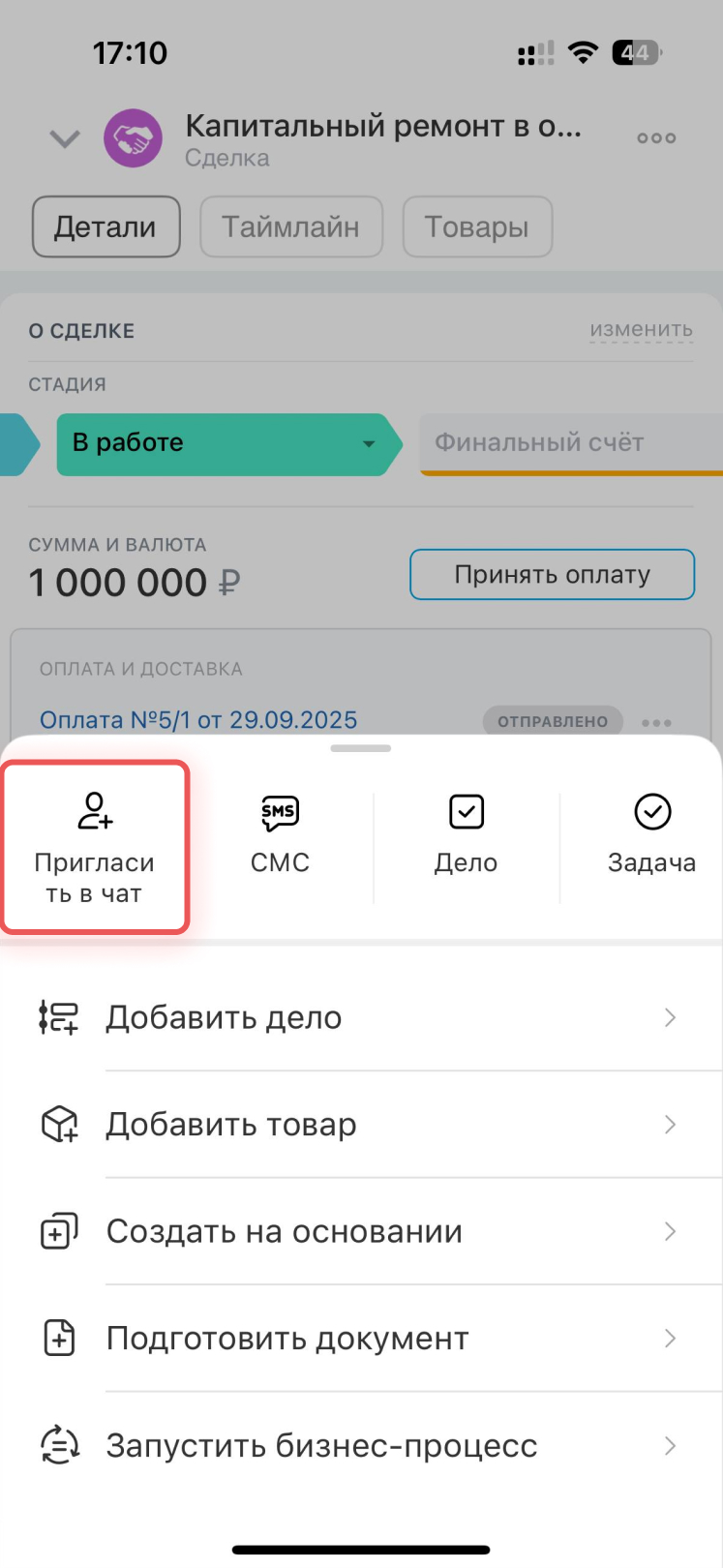Switch to the Товары tab
The height and width of the screenshot is (1568, 723).
click(x=476, y=227)
